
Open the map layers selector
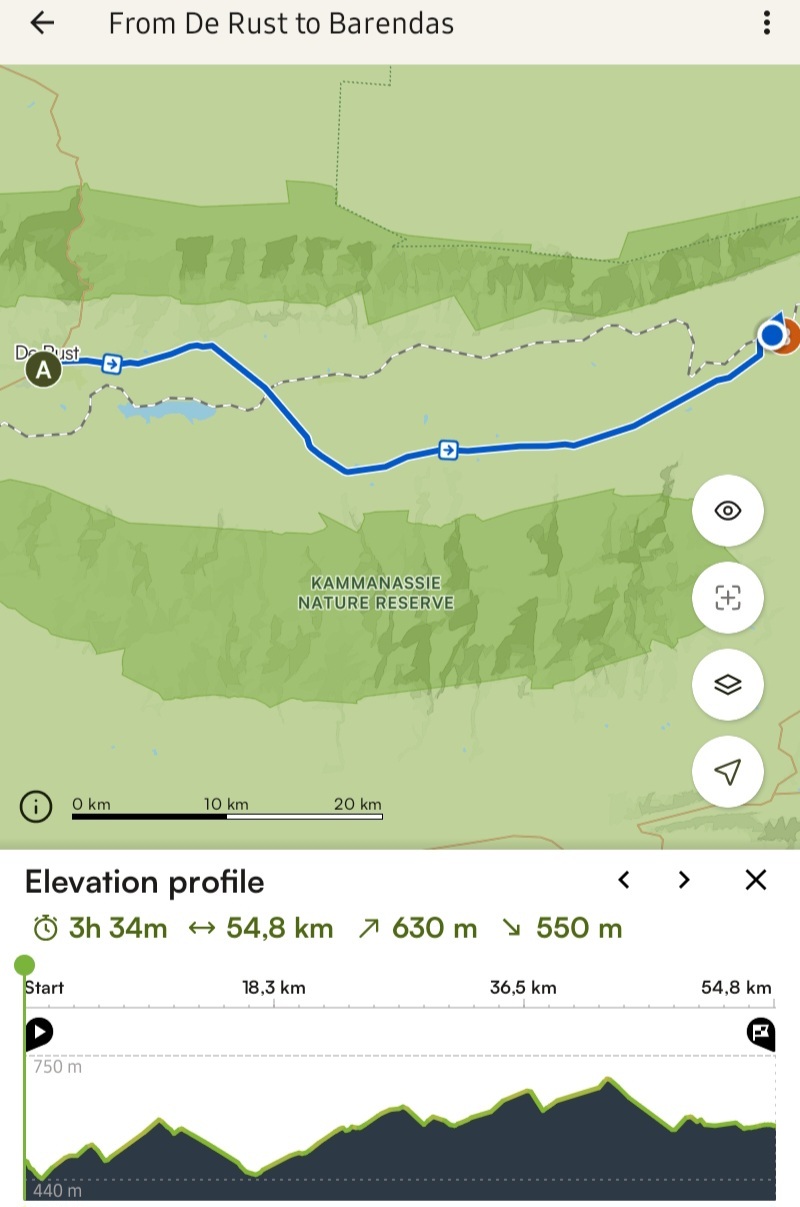click(x=728, y=685)
